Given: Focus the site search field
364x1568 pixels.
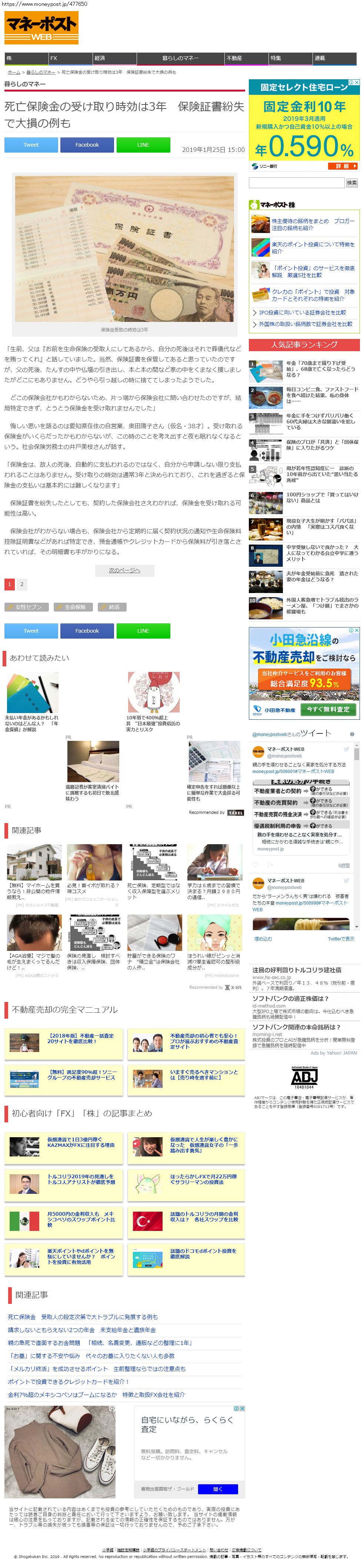Looking at the screenshot, I should point(297,183).
